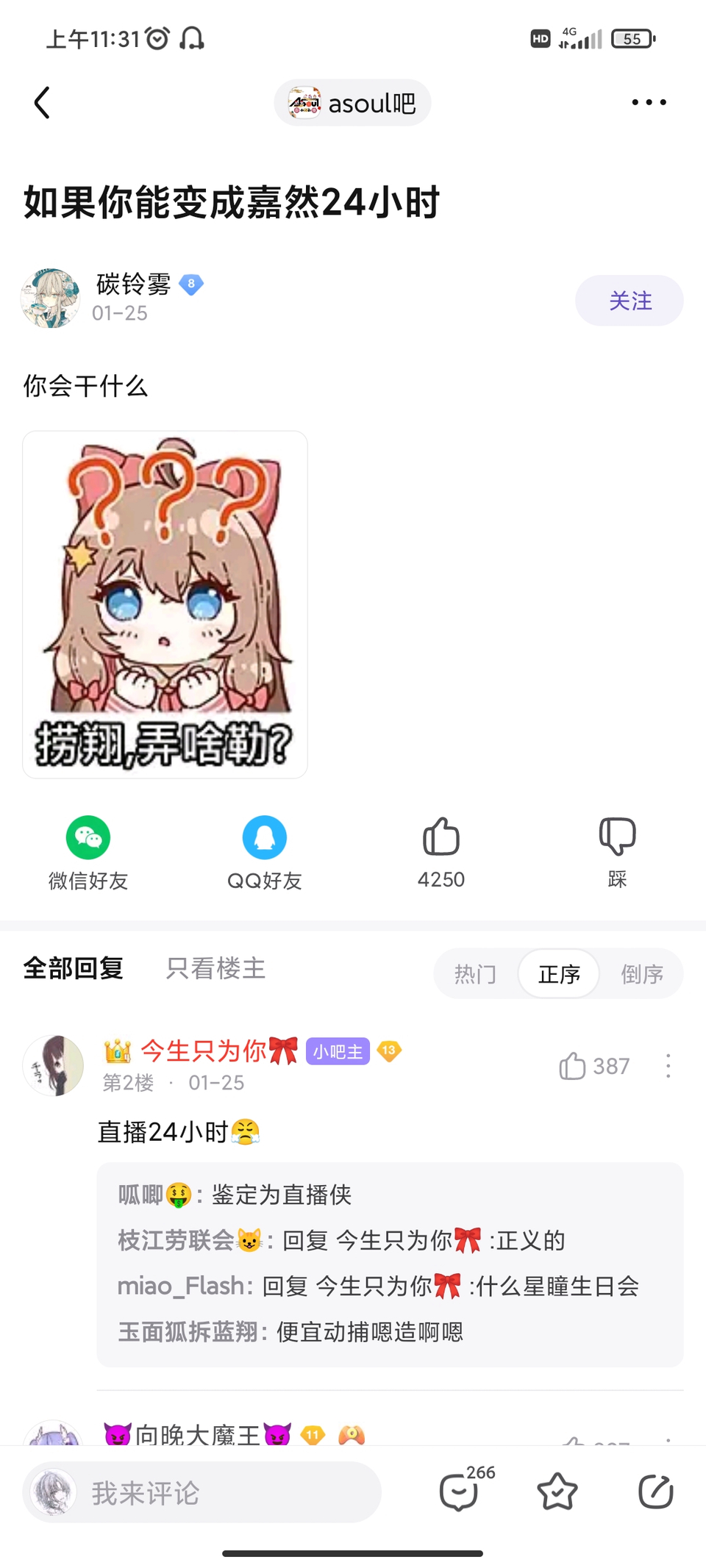This screenshot has height=1568, width=706.
Task: View the post's meme image
Action: [165, 604]
